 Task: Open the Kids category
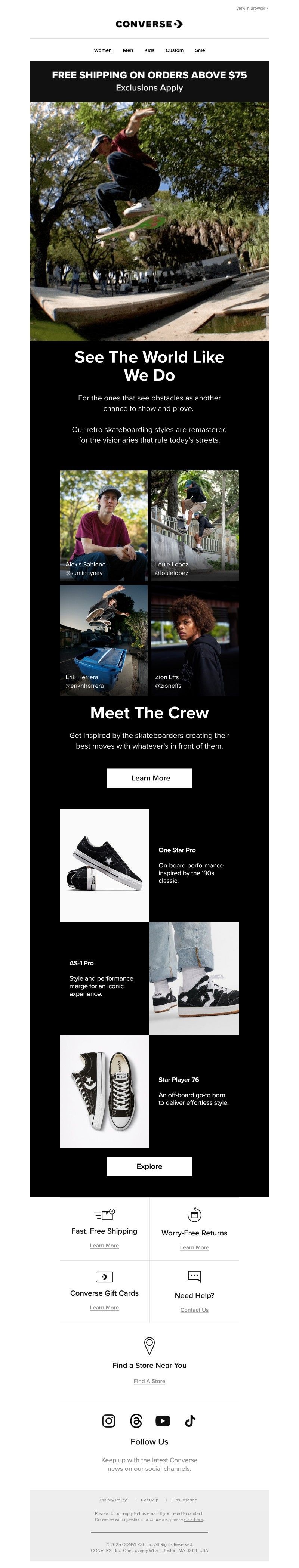[149, 50]
